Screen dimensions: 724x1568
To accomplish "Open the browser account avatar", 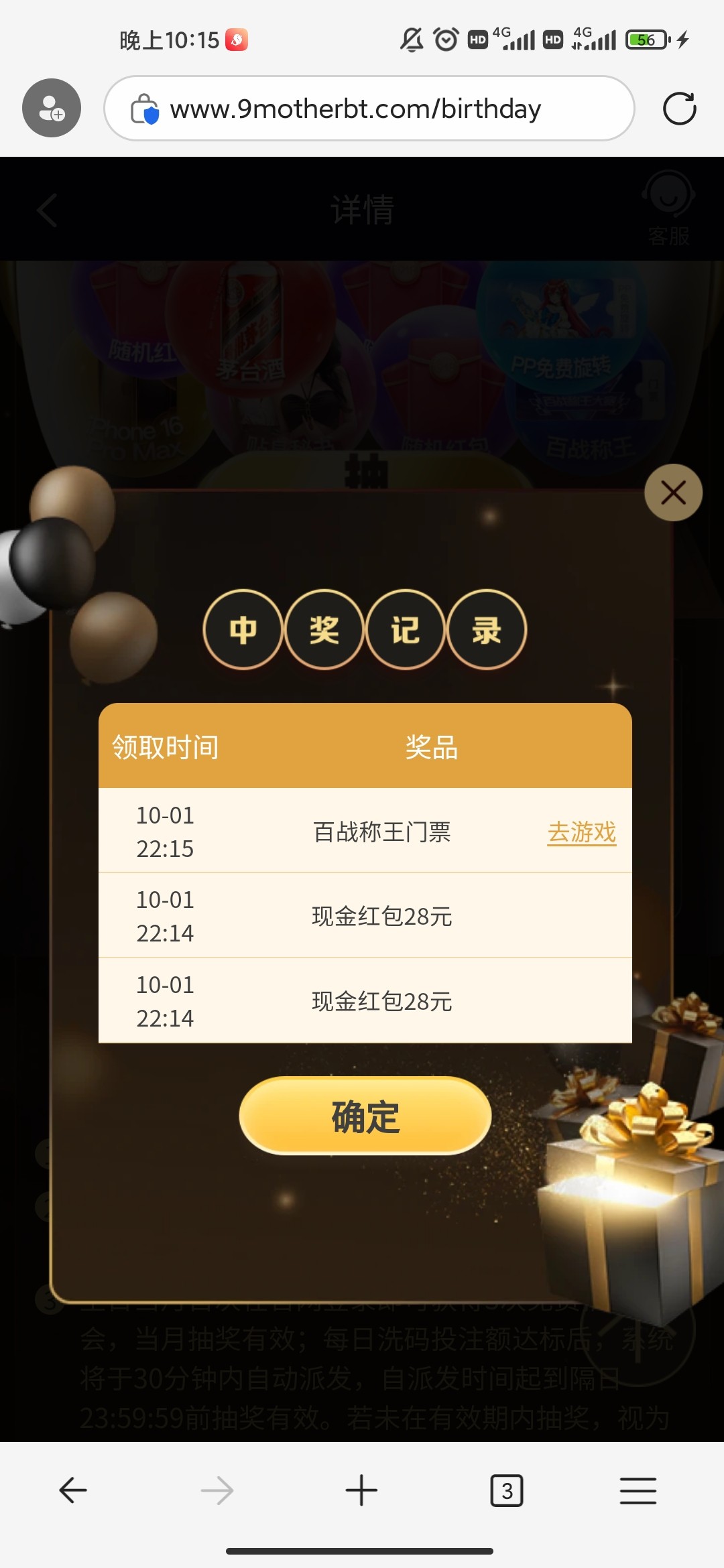I will [52, 108].
